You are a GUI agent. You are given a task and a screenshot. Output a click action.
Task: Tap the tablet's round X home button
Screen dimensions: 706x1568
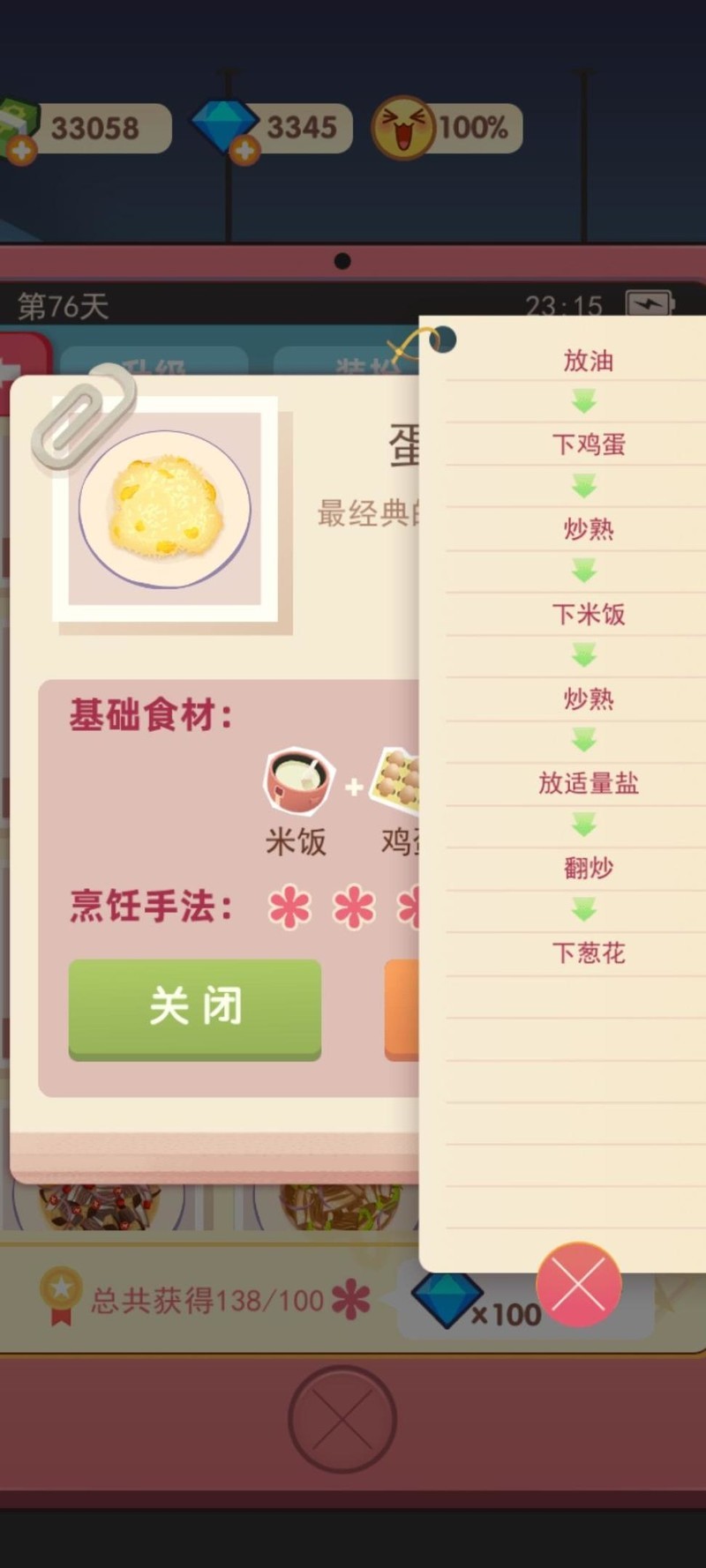[342, 1419]
